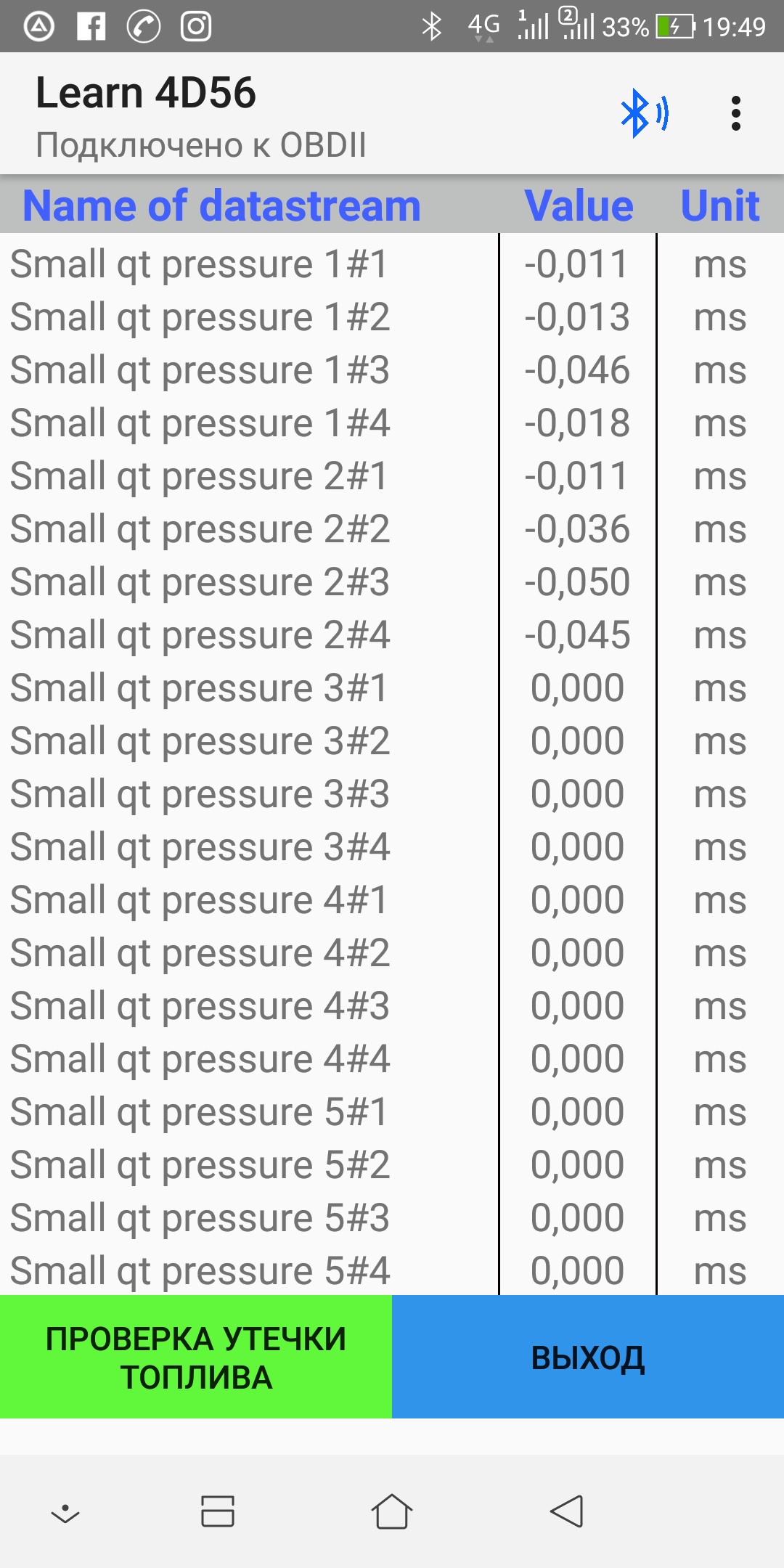The image size is (784, 1568).
Task: Start ПРОВЕРКА УТЕЧКИ ТОПЛИВА fuel leak check
Action: point(196,1357)
